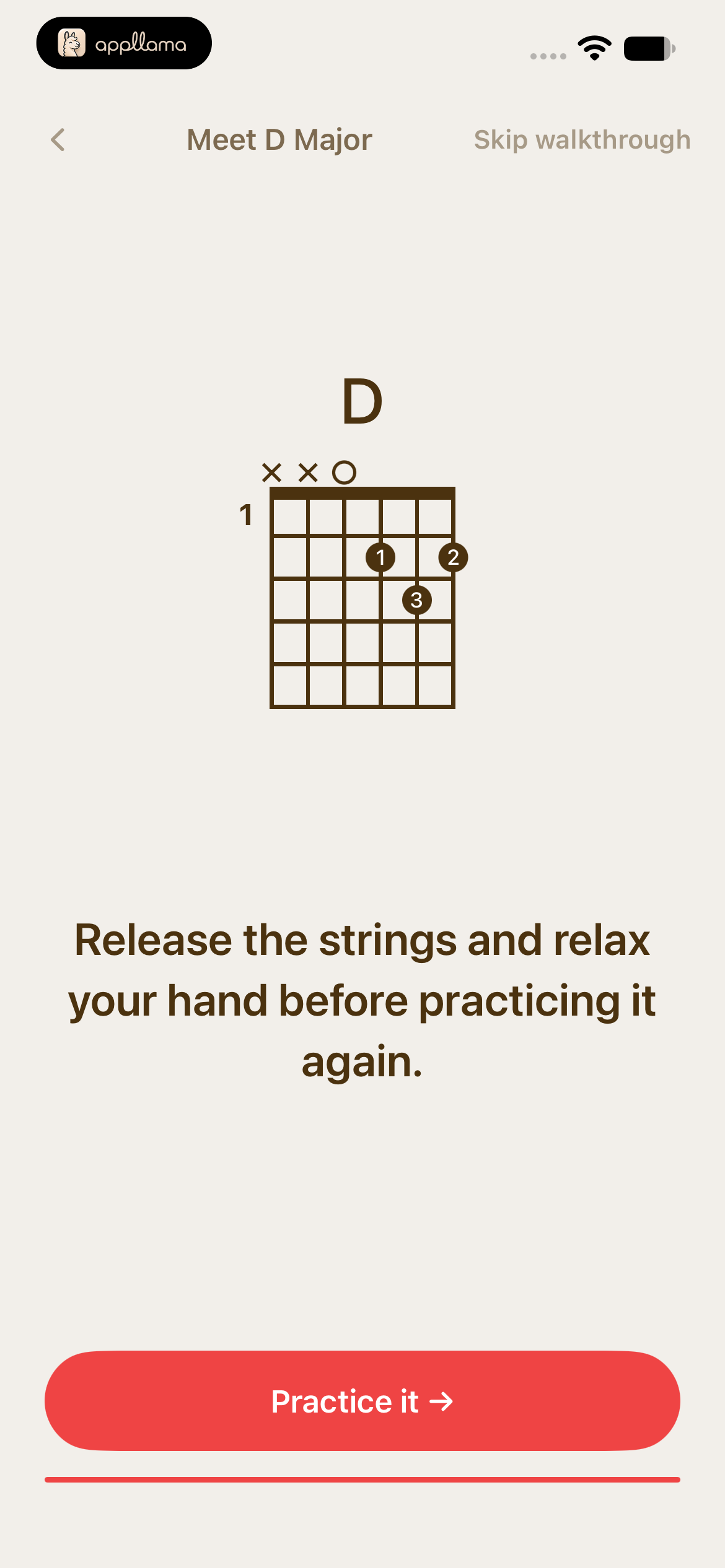This screenshot has width=725, height=1568.
Task: Tap the Practice it button
Action: pos(362,1401)
